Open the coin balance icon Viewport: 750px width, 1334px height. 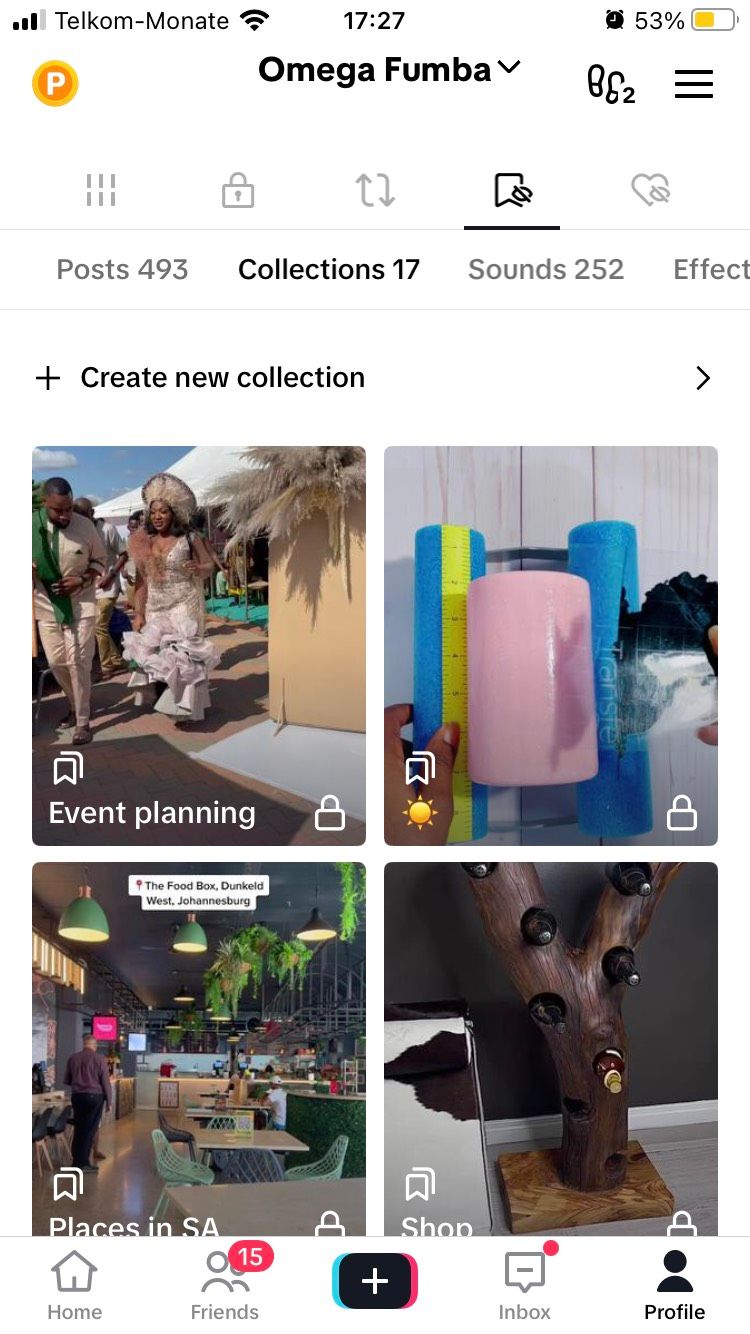click(55, 84)
